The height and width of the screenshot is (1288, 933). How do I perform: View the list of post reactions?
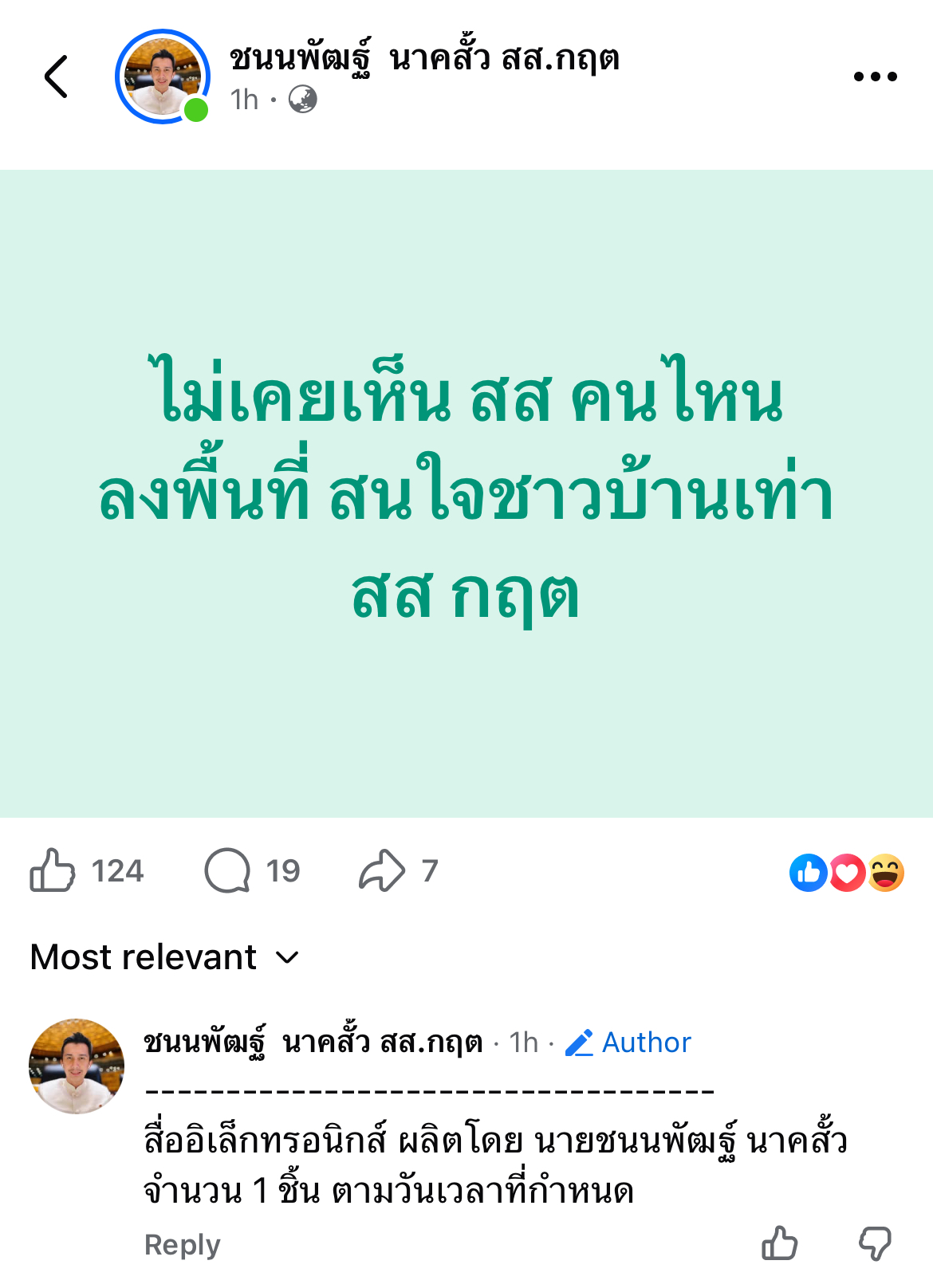[x=846, y=873]
